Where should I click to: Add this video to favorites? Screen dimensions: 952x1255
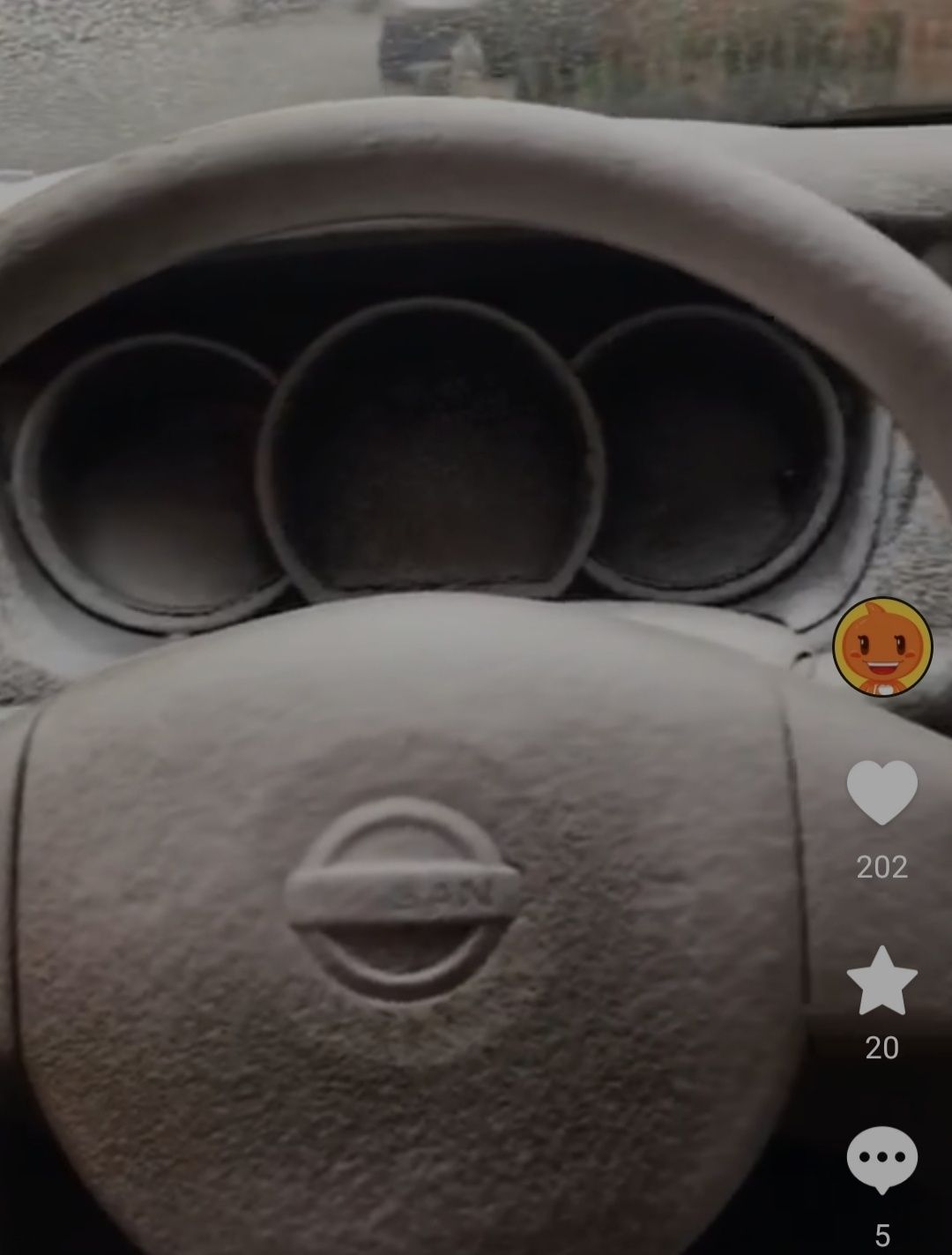pos(881,981)
